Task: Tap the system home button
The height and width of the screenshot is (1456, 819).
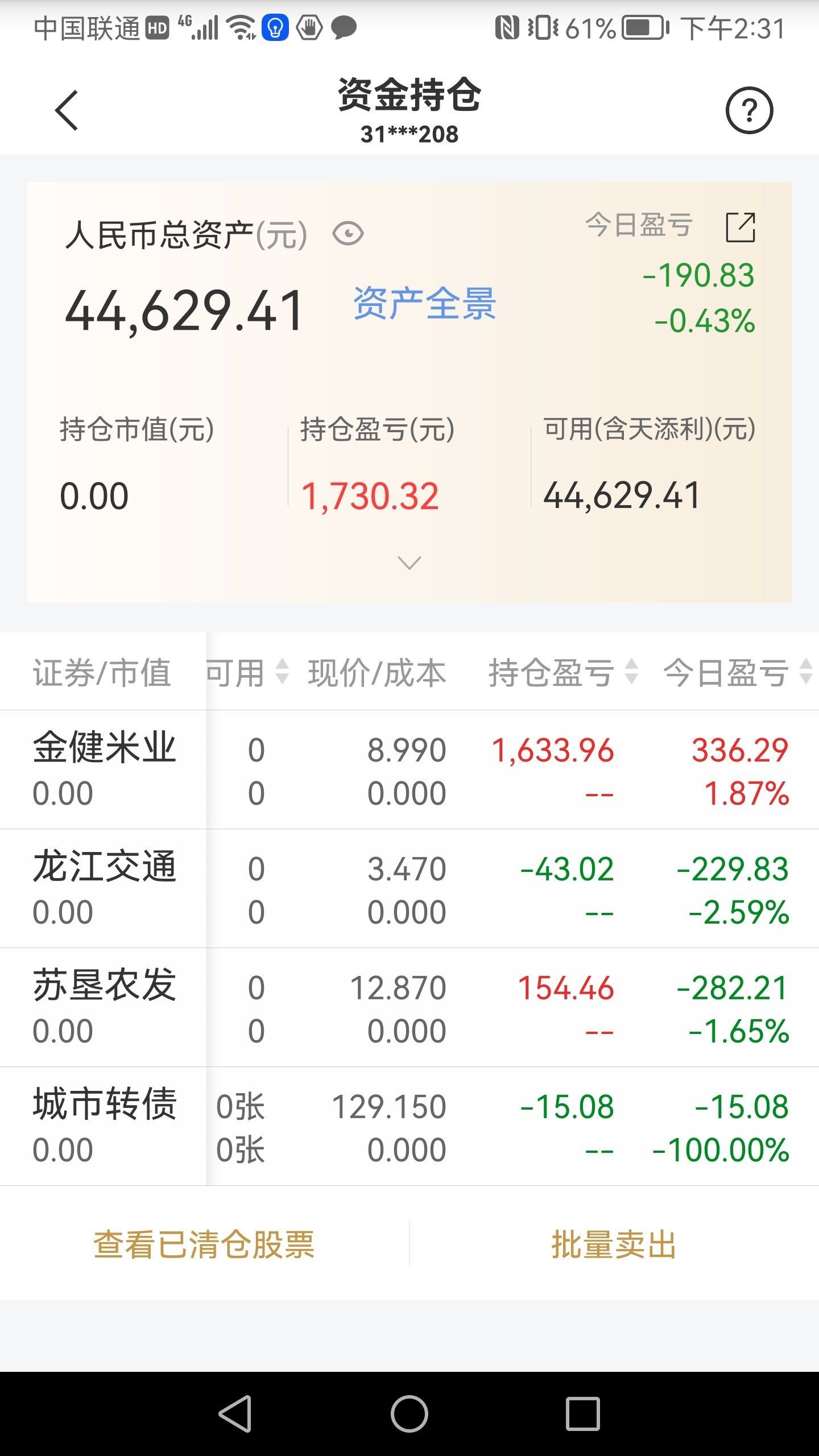Action: (409, 1413)
